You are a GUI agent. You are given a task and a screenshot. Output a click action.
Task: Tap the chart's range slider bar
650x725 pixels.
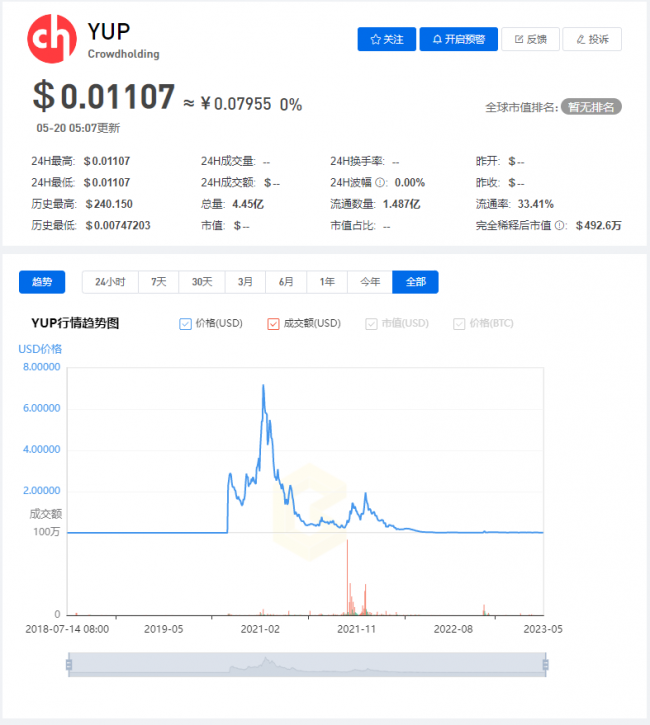point(306,664)
